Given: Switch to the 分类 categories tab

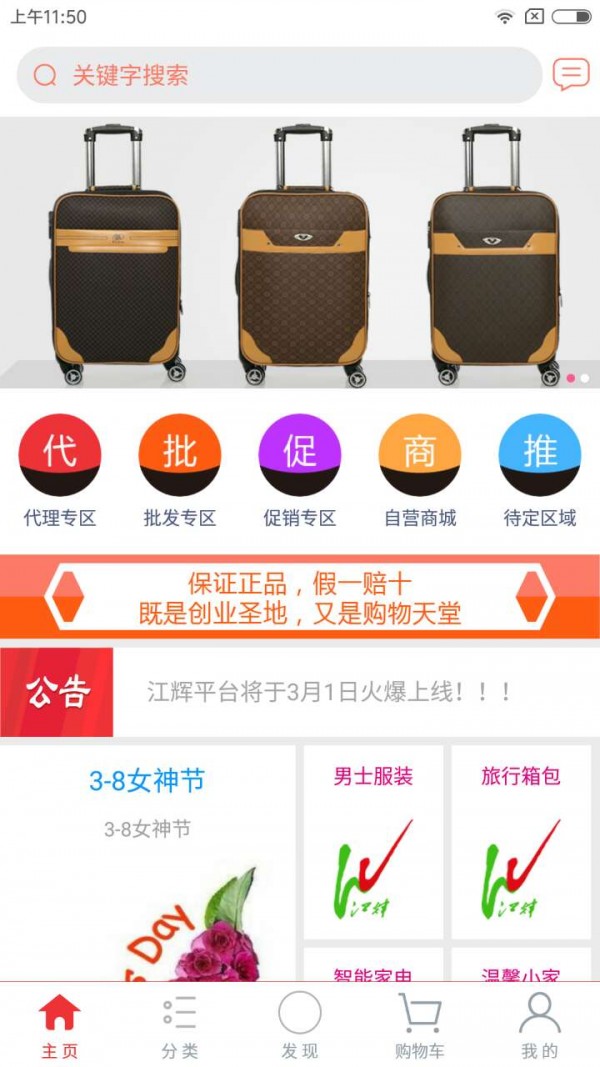Looking at the screenshot, I should pyautogui.click(x=180, y=1026).
